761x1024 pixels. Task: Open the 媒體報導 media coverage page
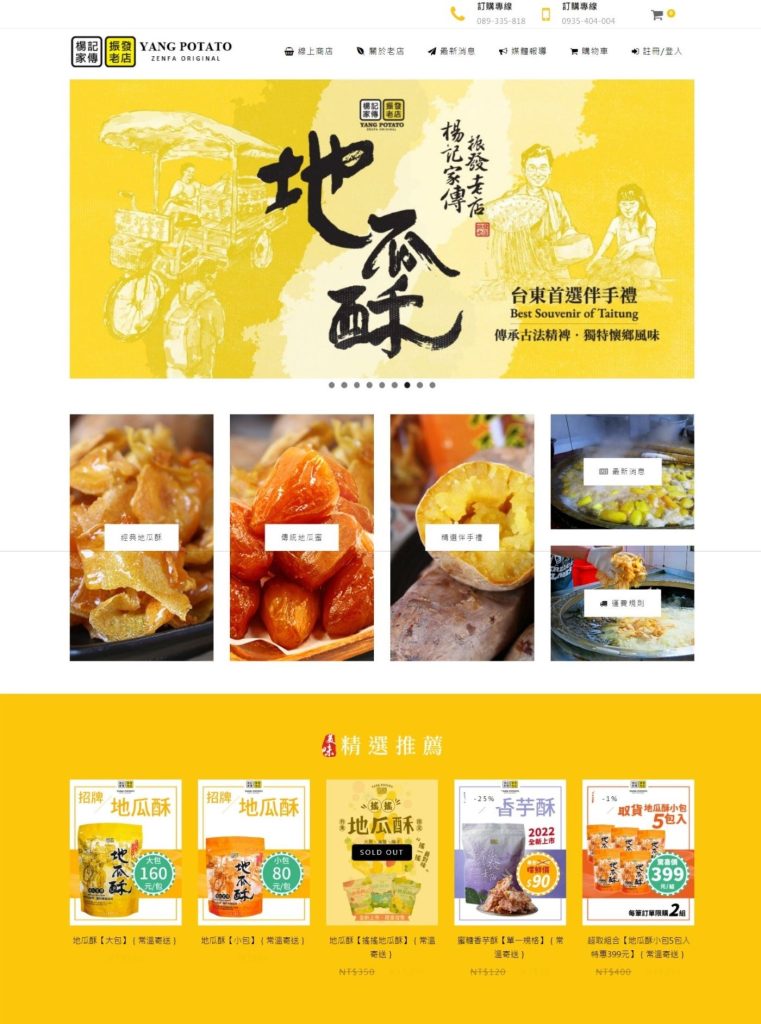(x=522, y=51)
